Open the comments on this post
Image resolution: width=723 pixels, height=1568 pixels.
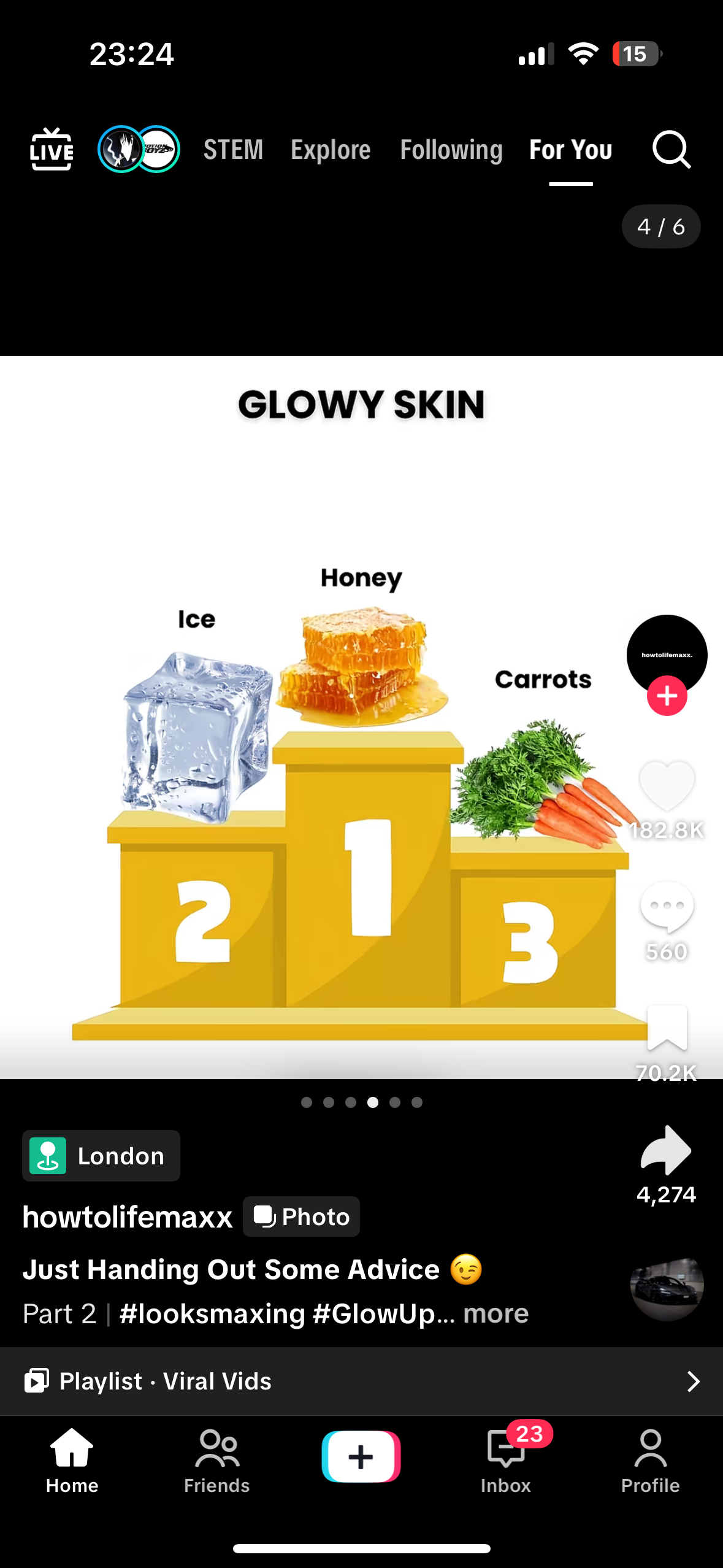tap(667, 907)
